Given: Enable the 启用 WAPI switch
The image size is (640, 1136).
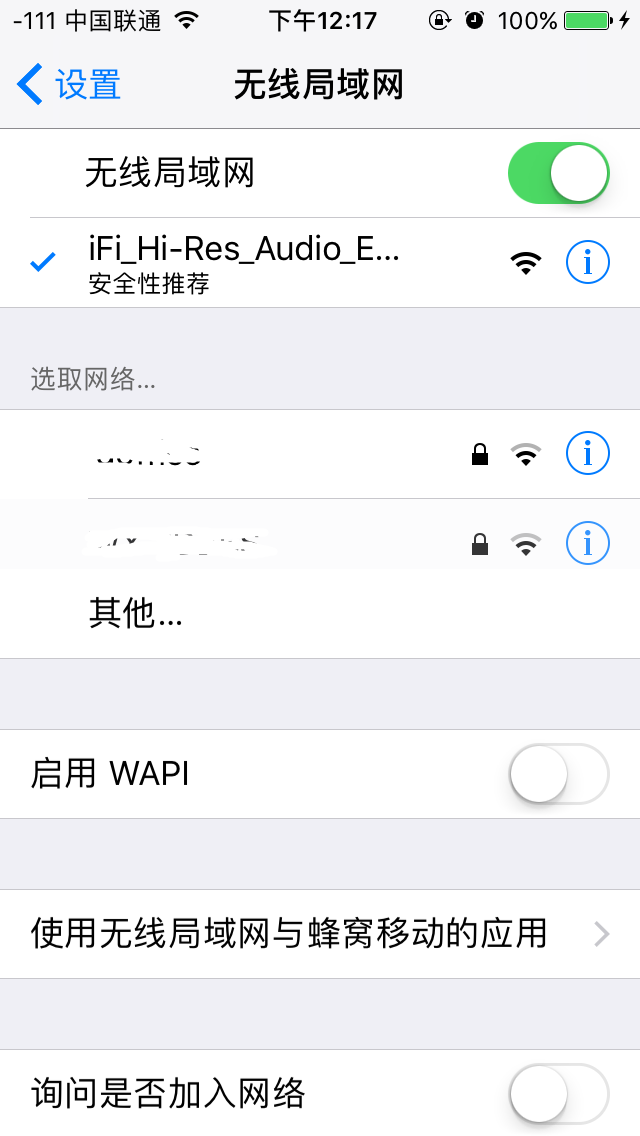Looking at the screenshot, I should [559, 774].
